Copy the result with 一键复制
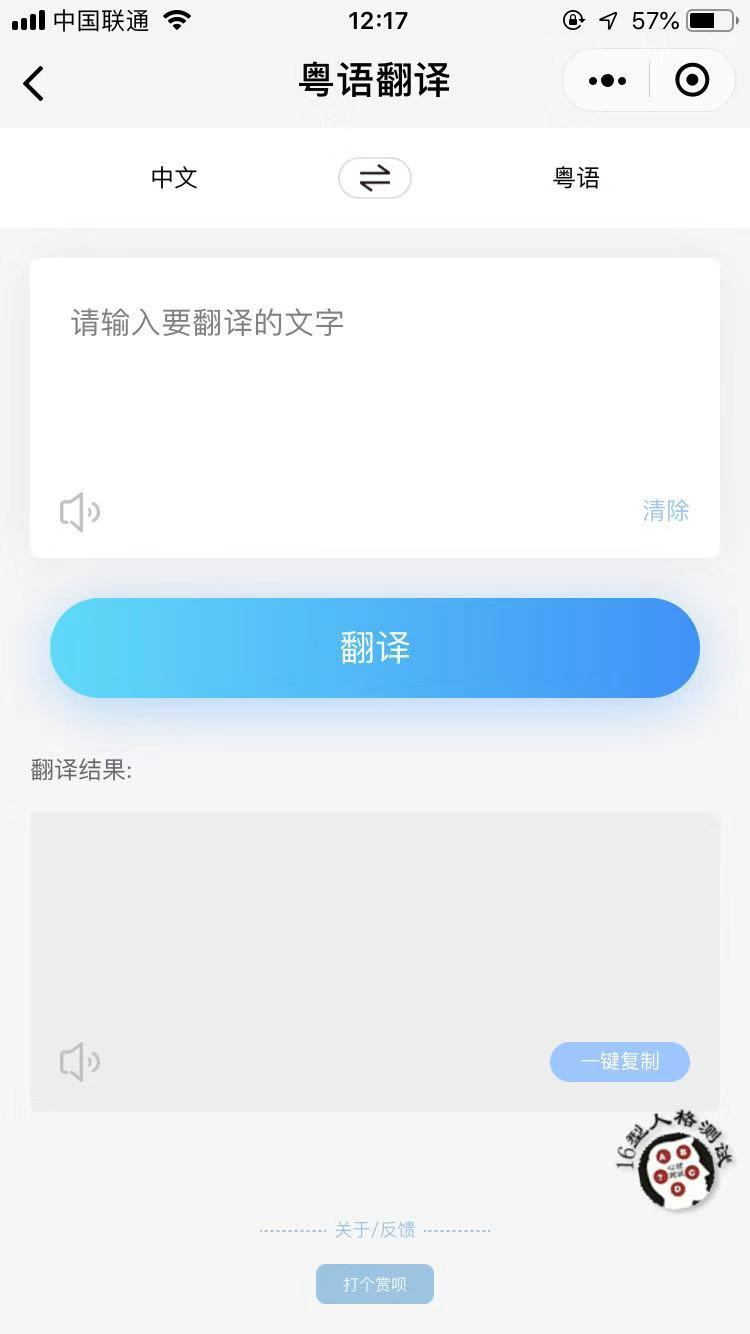Screen dimensions: 750x1334 (620, 1062)
